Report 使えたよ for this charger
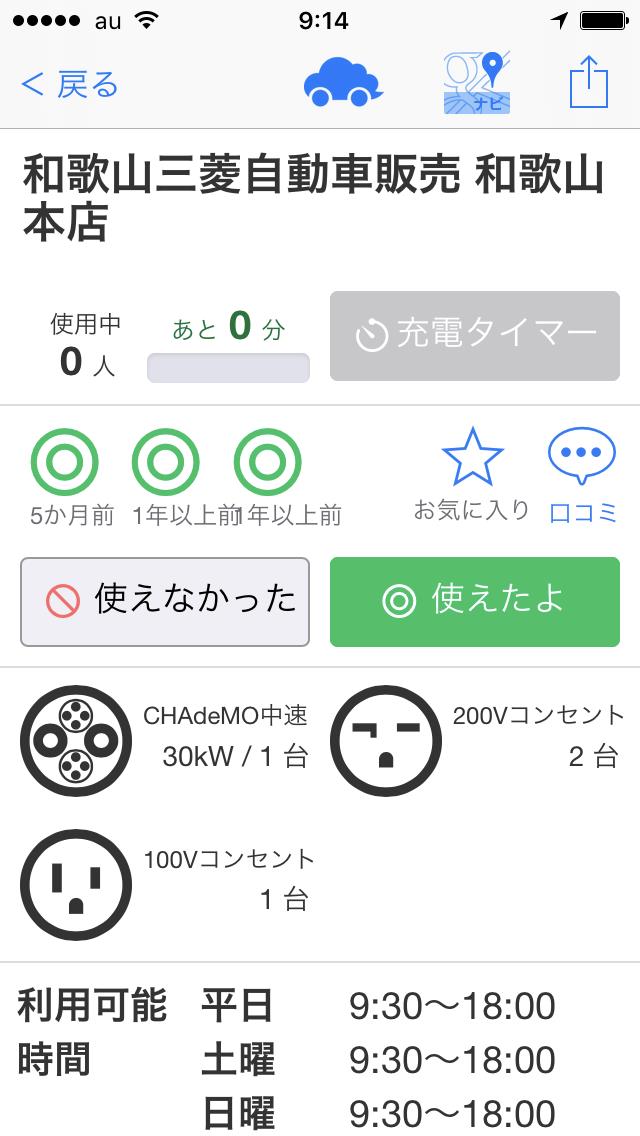The height and width of the screenshot is (1136, 640). point(475,601)
